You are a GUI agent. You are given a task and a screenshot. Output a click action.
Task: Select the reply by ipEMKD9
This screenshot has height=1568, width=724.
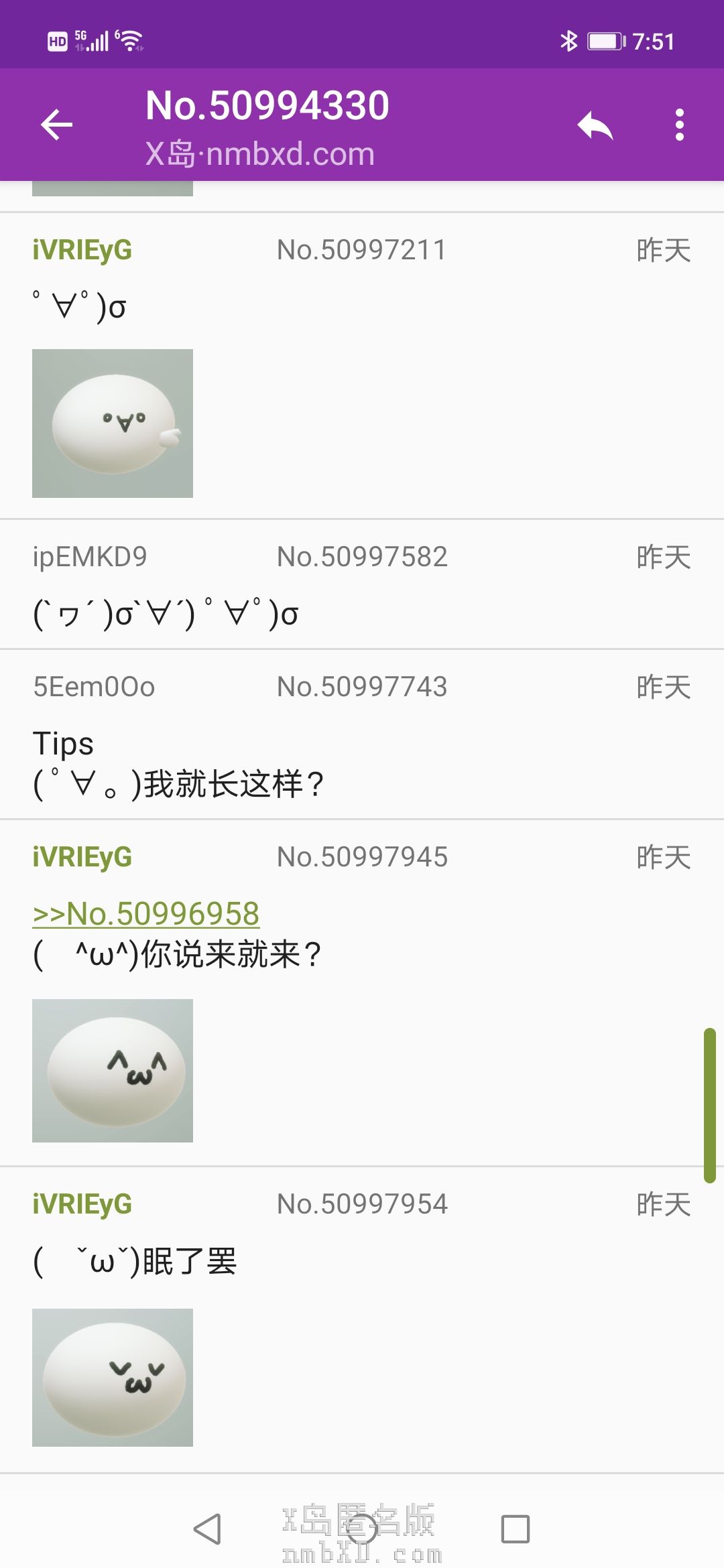tap(362, 584)
